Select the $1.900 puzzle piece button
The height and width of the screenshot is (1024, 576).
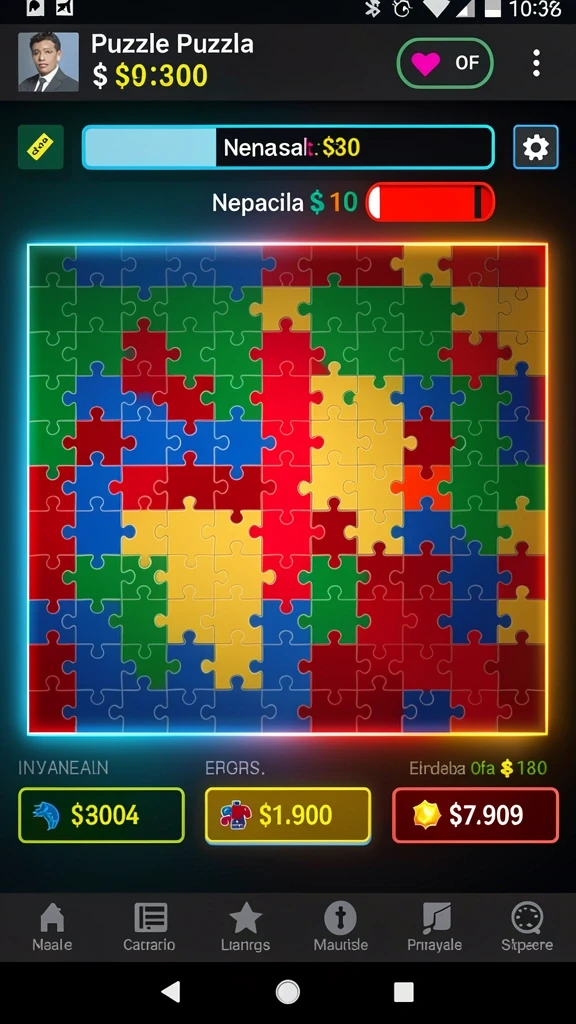288,815
